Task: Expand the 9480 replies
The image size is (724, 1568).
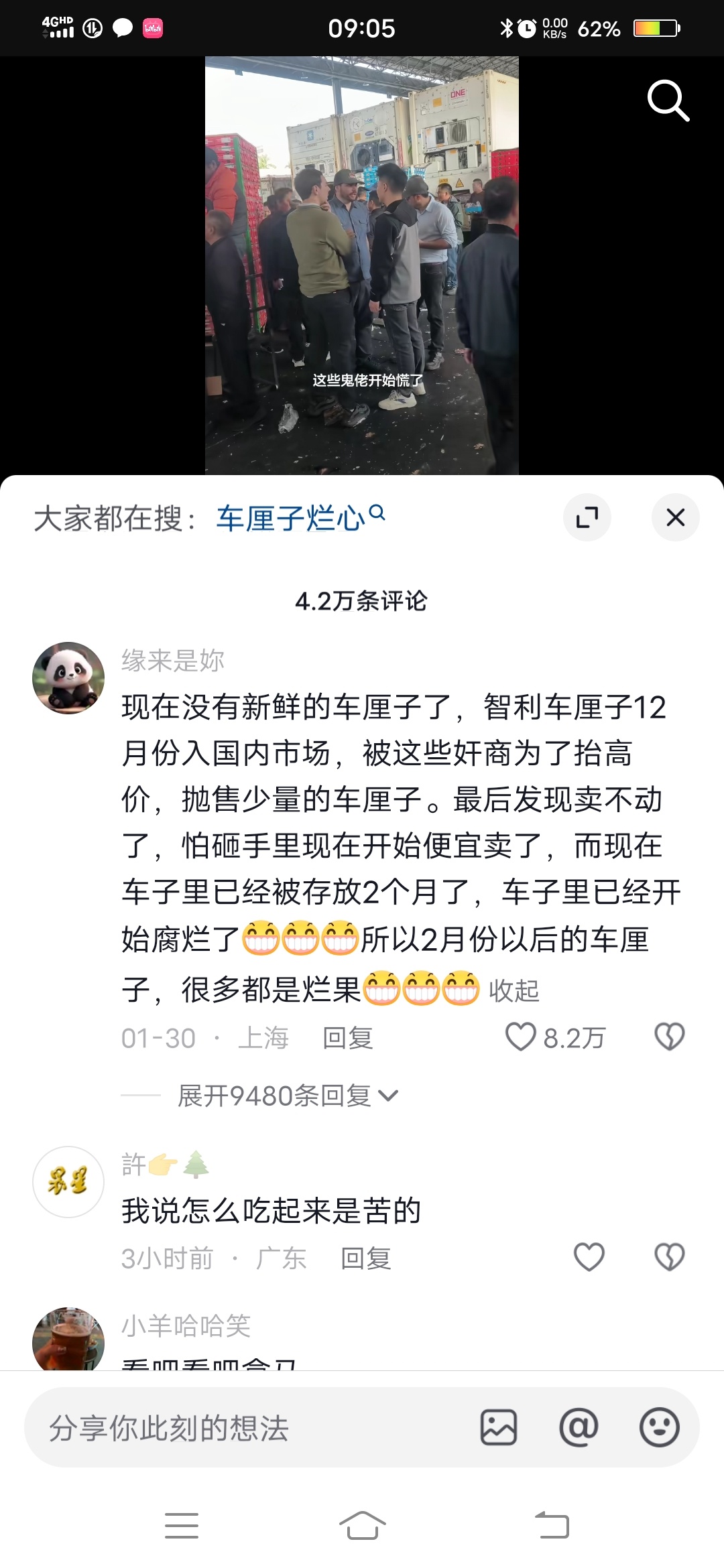Action: tap(287, 1096)
